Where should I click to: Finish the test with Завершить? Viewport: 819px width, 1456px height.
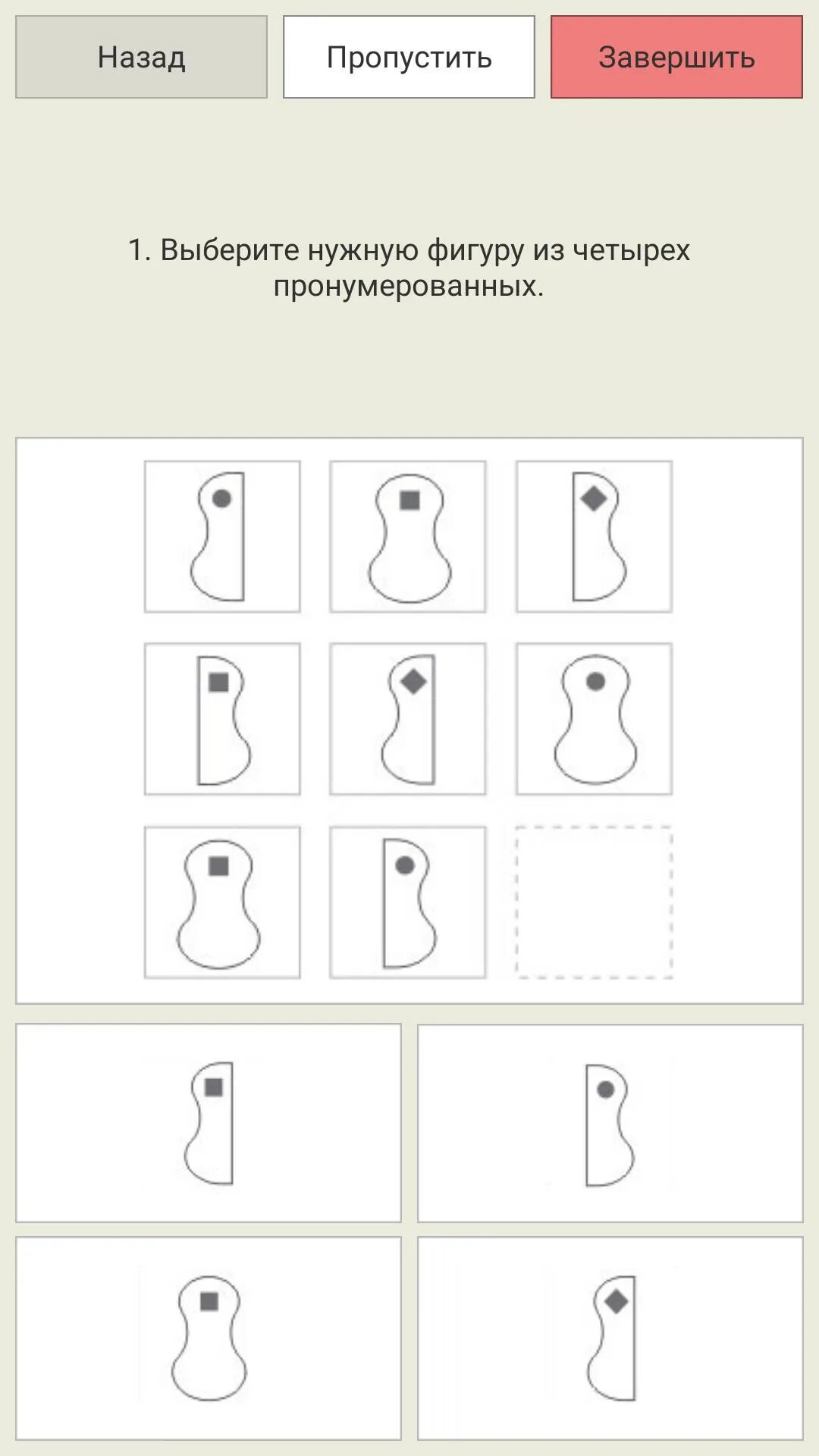(676, 58)
